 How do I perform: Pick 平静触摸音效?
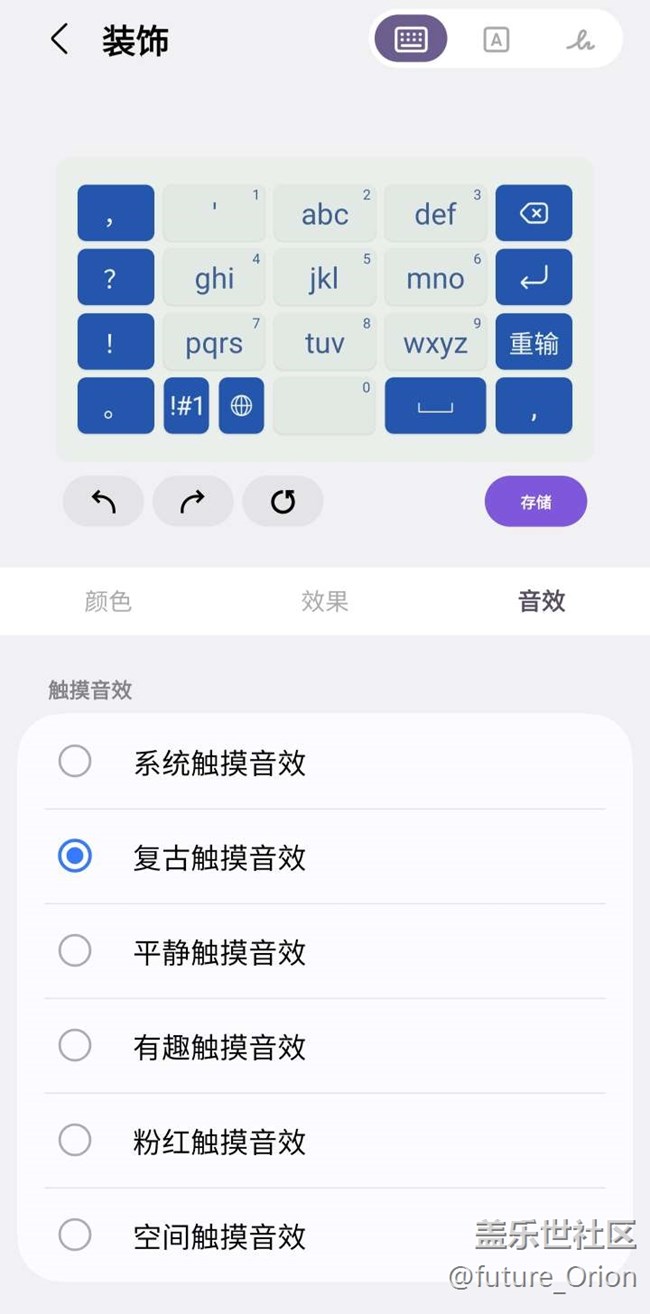click(75, 951)
